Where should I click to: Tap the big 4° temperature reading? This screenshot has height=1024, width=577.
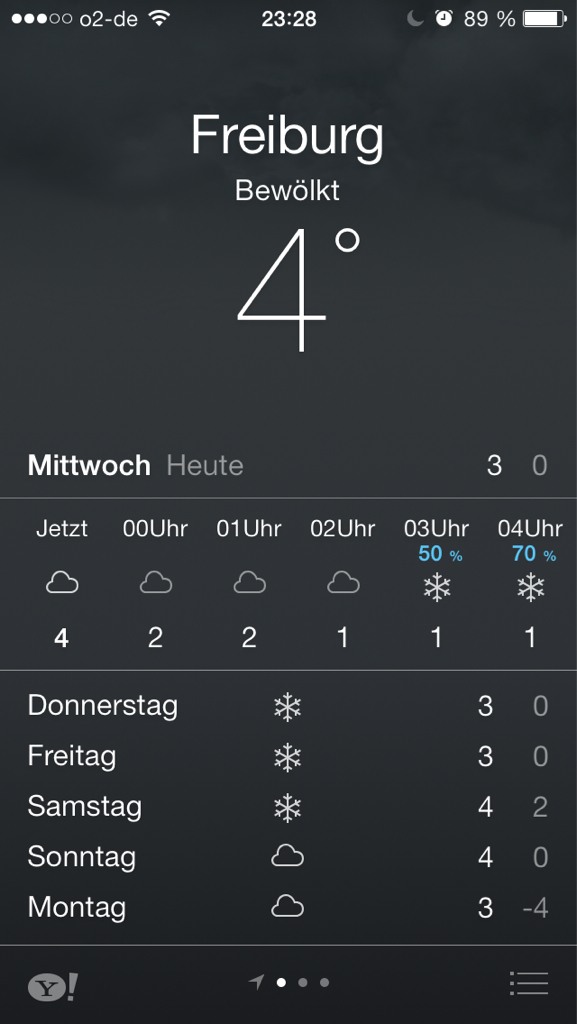click(298, 289)
